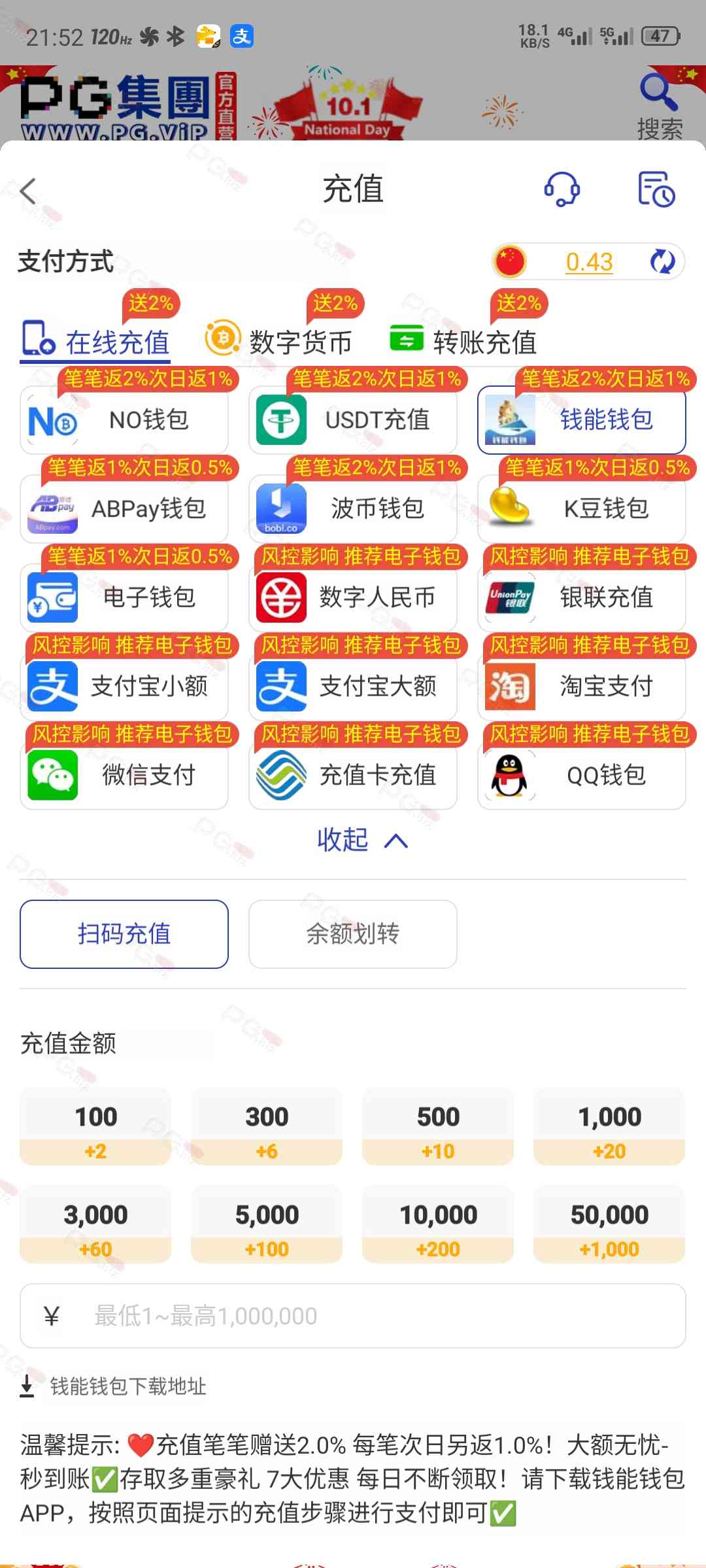This screenshot has height=1568, width=706.
Task: Refresh the 0.43 balance
Action: (x=662, y=262)
